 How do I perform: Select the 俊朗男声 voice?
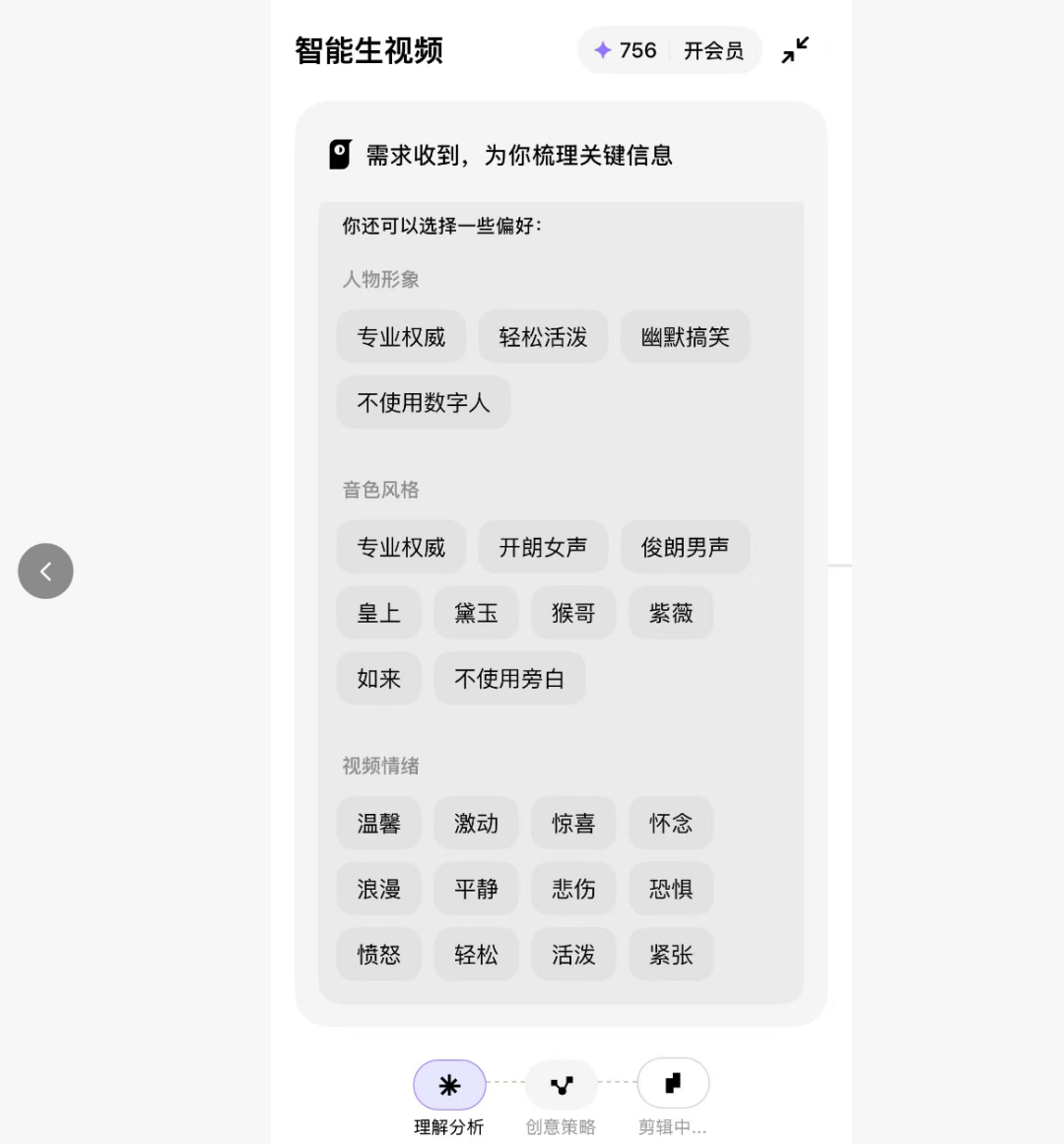[685, 547]
